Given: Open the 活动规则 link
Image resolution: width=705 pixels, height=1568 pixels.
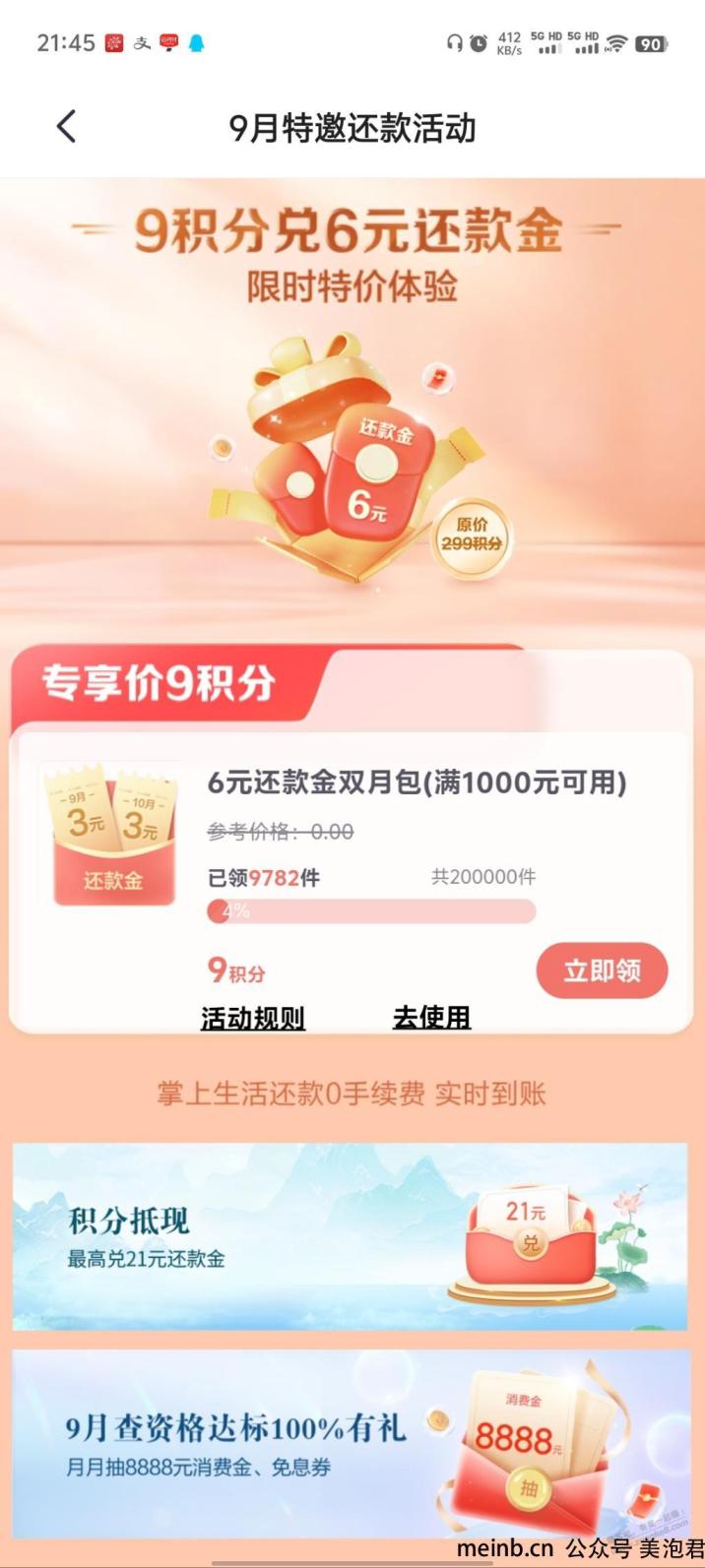Looking at the screenshot, I should pyautogui.click(x=253, y=1018).
